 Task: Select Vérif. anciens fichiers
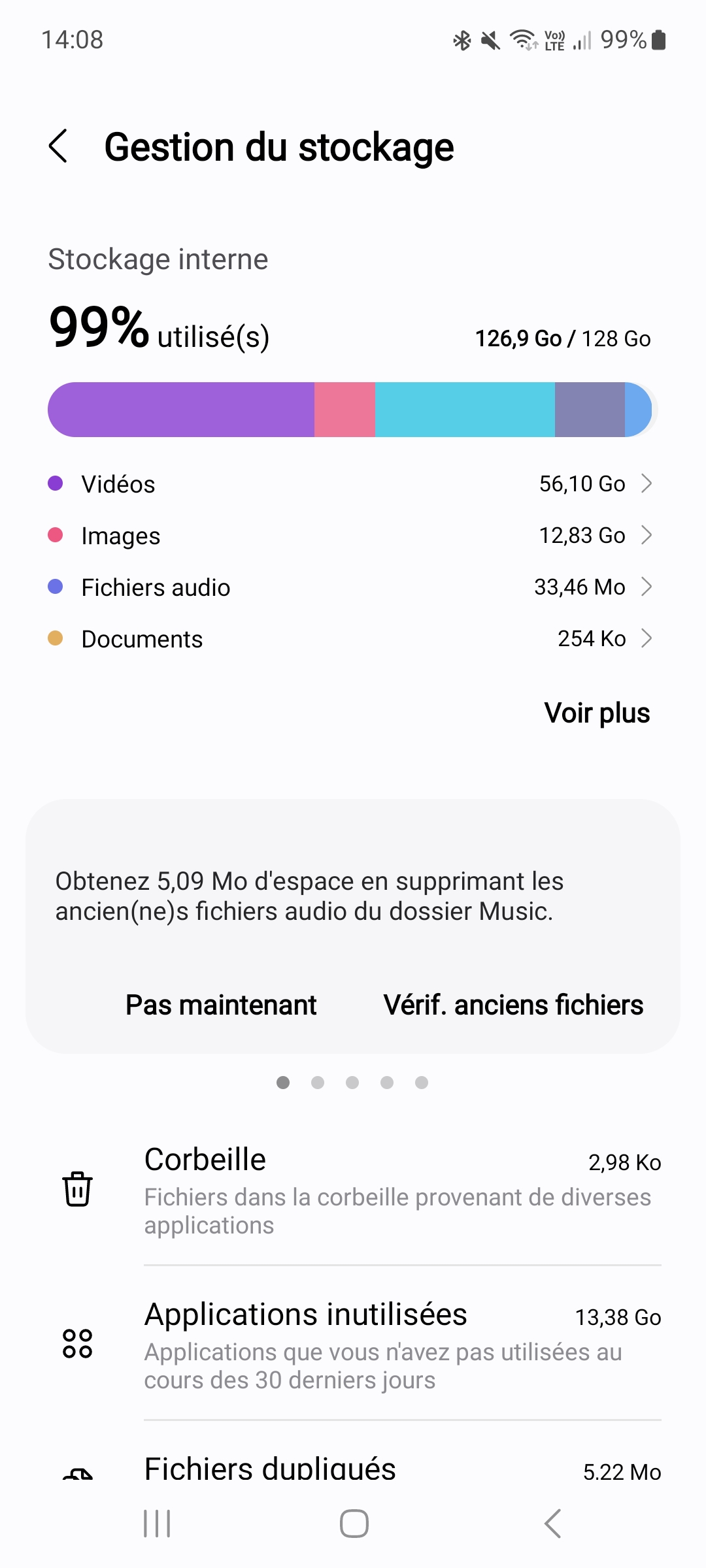[x=513, y=1005]
